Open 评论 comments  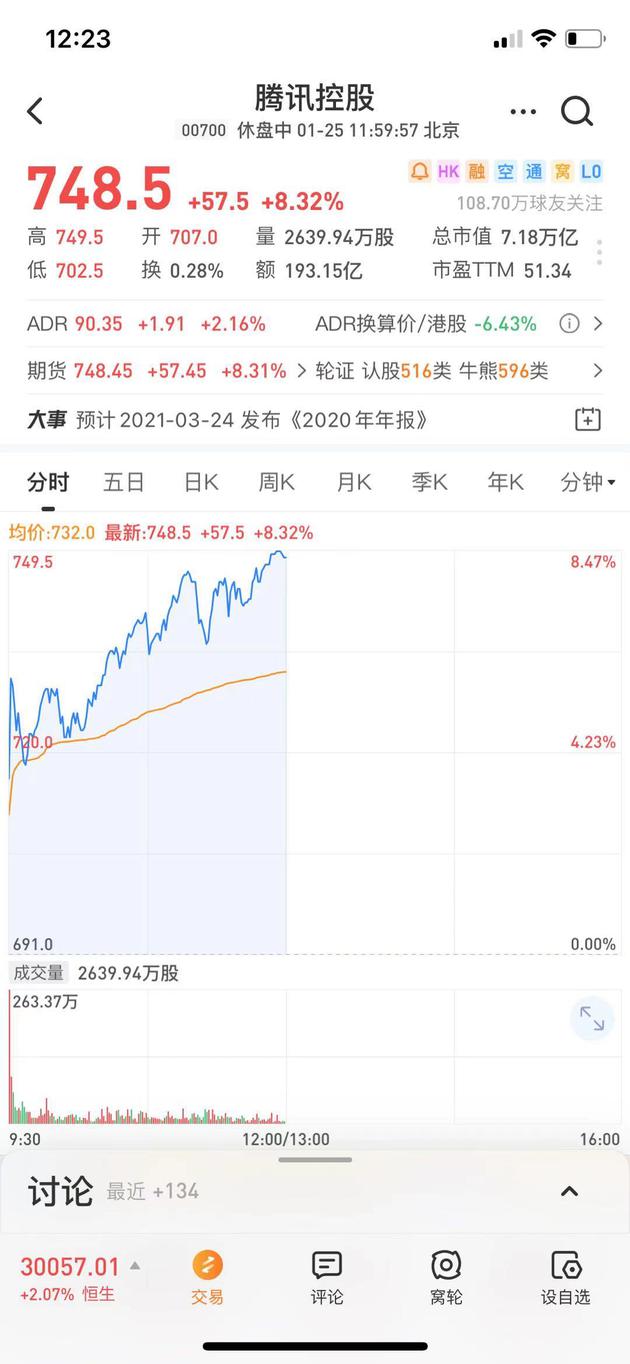(x=327, y=1278)
